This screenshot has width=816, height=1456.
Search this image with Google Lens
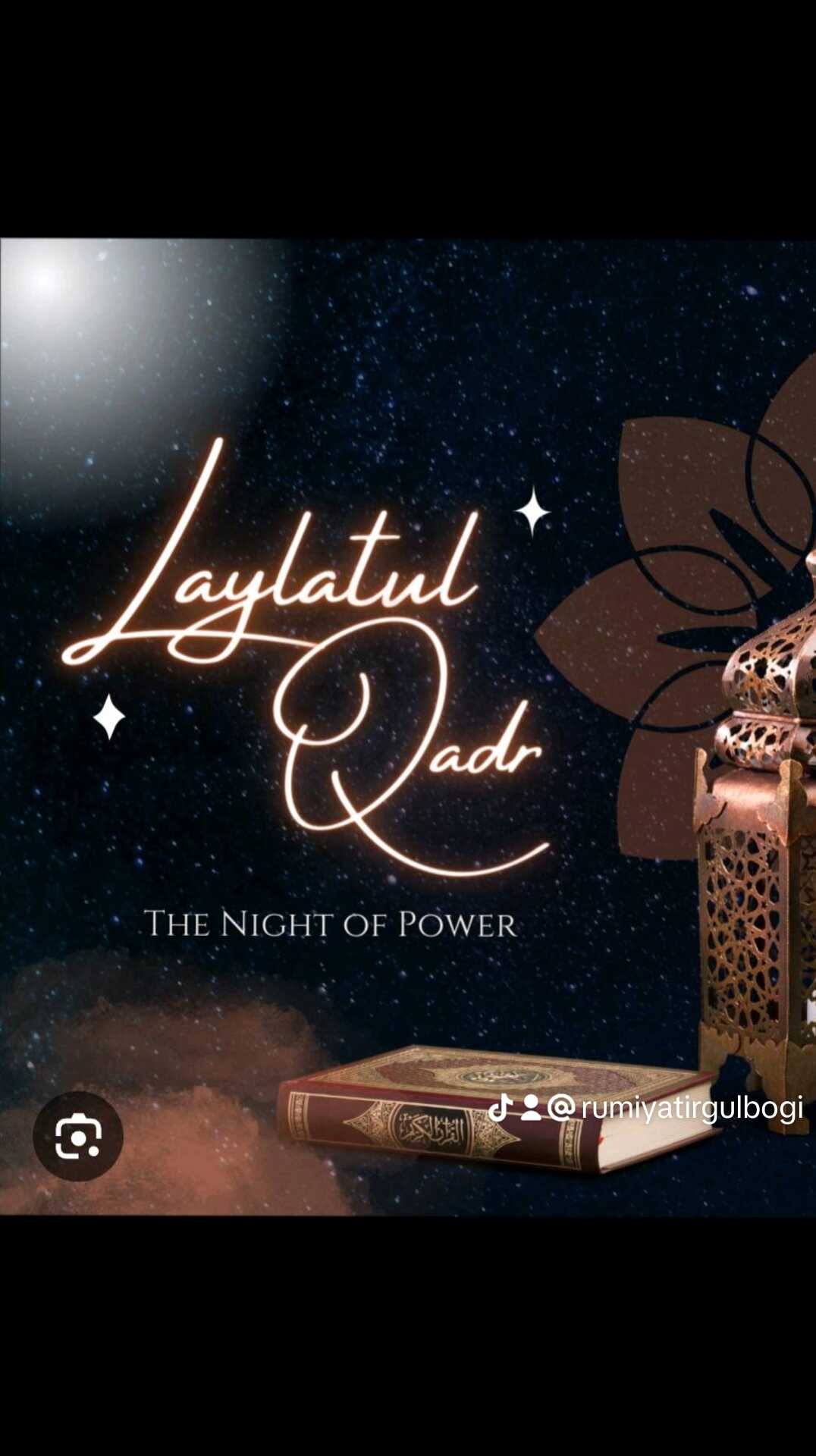[x=78, y=1136]
